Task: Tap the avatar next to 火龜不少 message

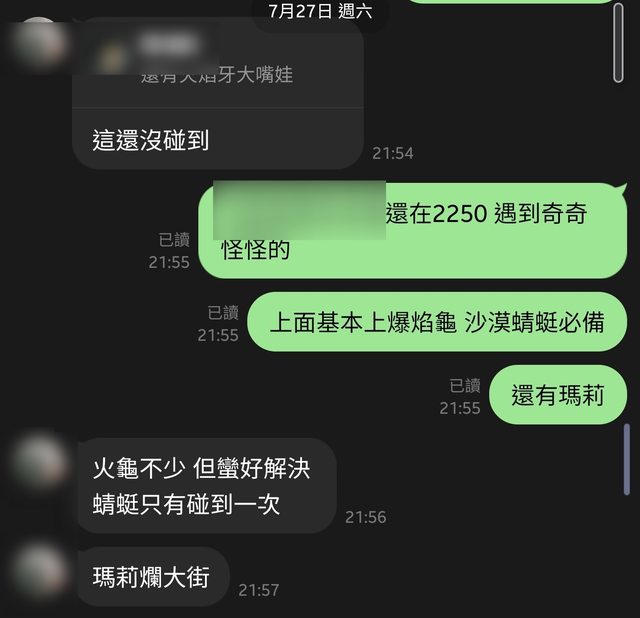Action: [x=40, y=459]
